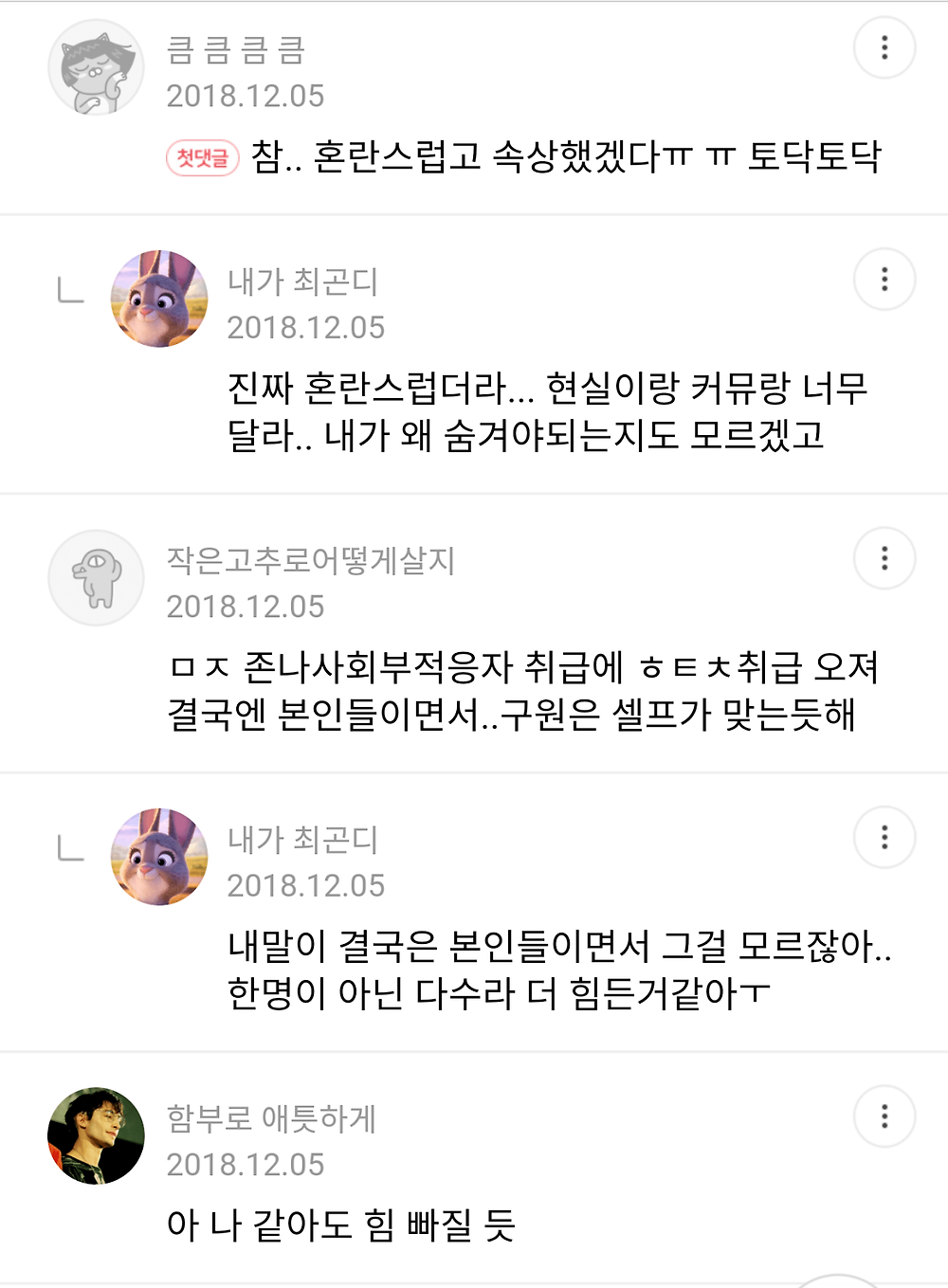948x1288 pixels.
Task: Show the options for the reply starting 내말이 결국은
Action: (884, 837)
